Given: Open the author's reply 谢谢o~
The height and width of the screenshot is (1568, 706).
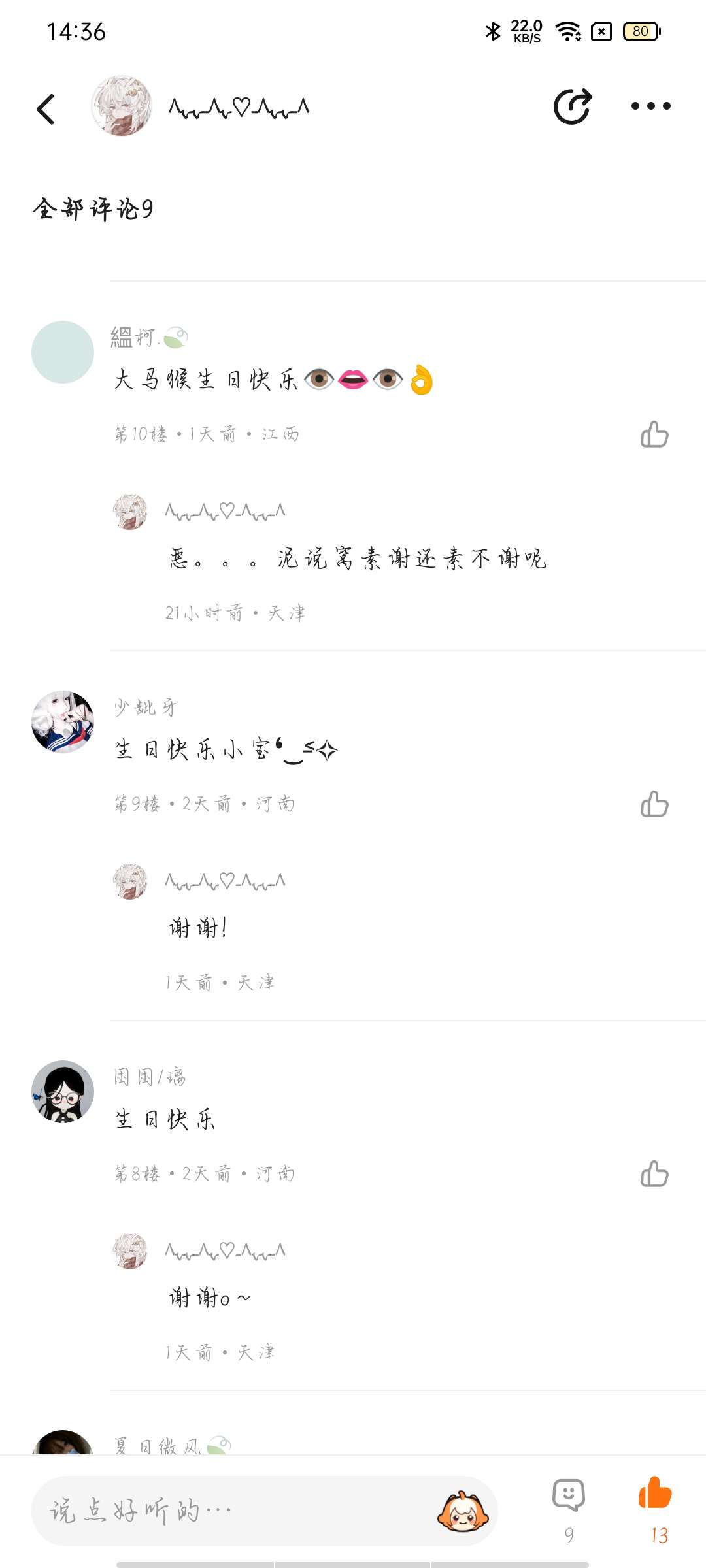Looking at the screenshot, I should 209,1298.
